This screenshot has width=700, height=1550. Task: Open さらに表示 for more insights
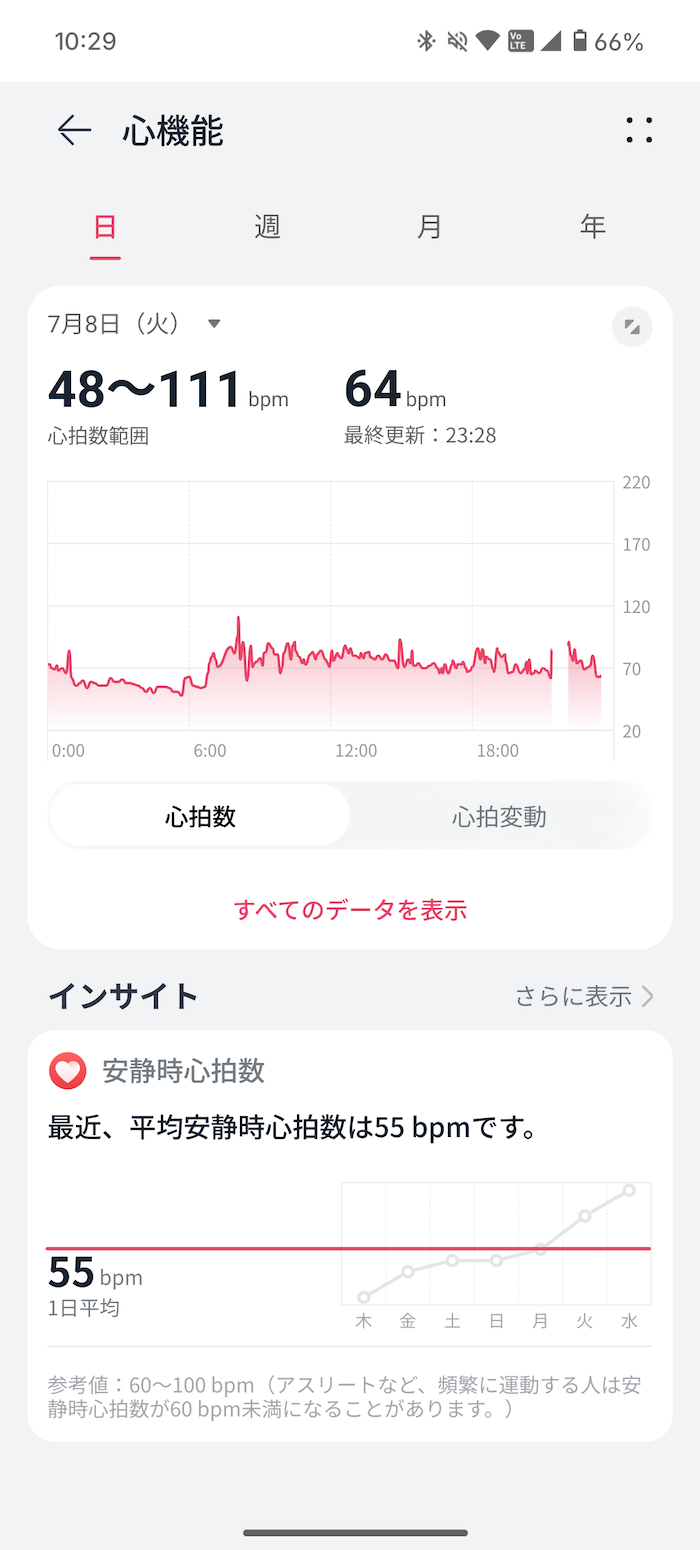point(585,996)
